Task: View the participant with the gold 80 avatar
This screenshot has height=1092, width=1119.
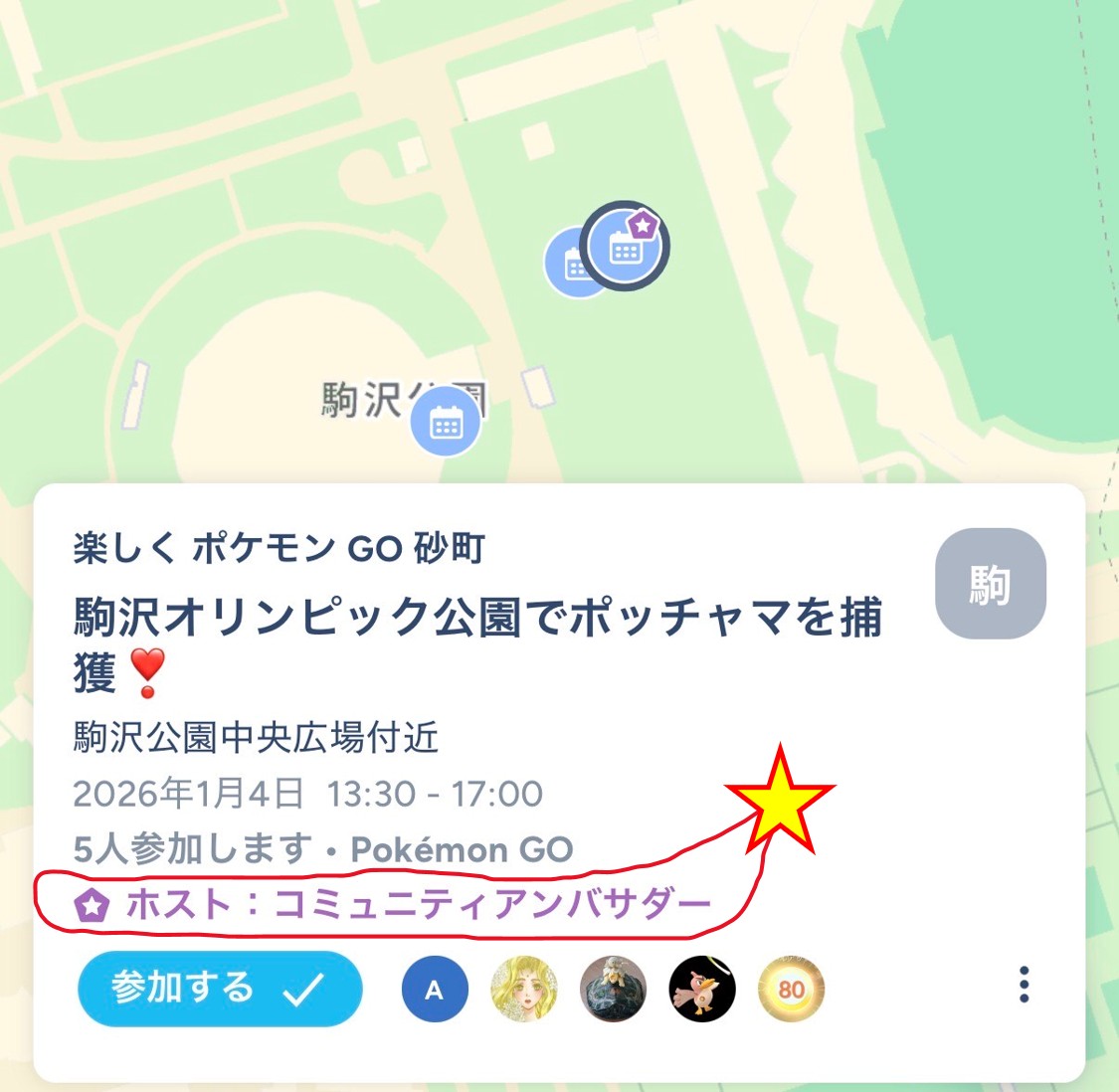Action: tap(791, 990)
